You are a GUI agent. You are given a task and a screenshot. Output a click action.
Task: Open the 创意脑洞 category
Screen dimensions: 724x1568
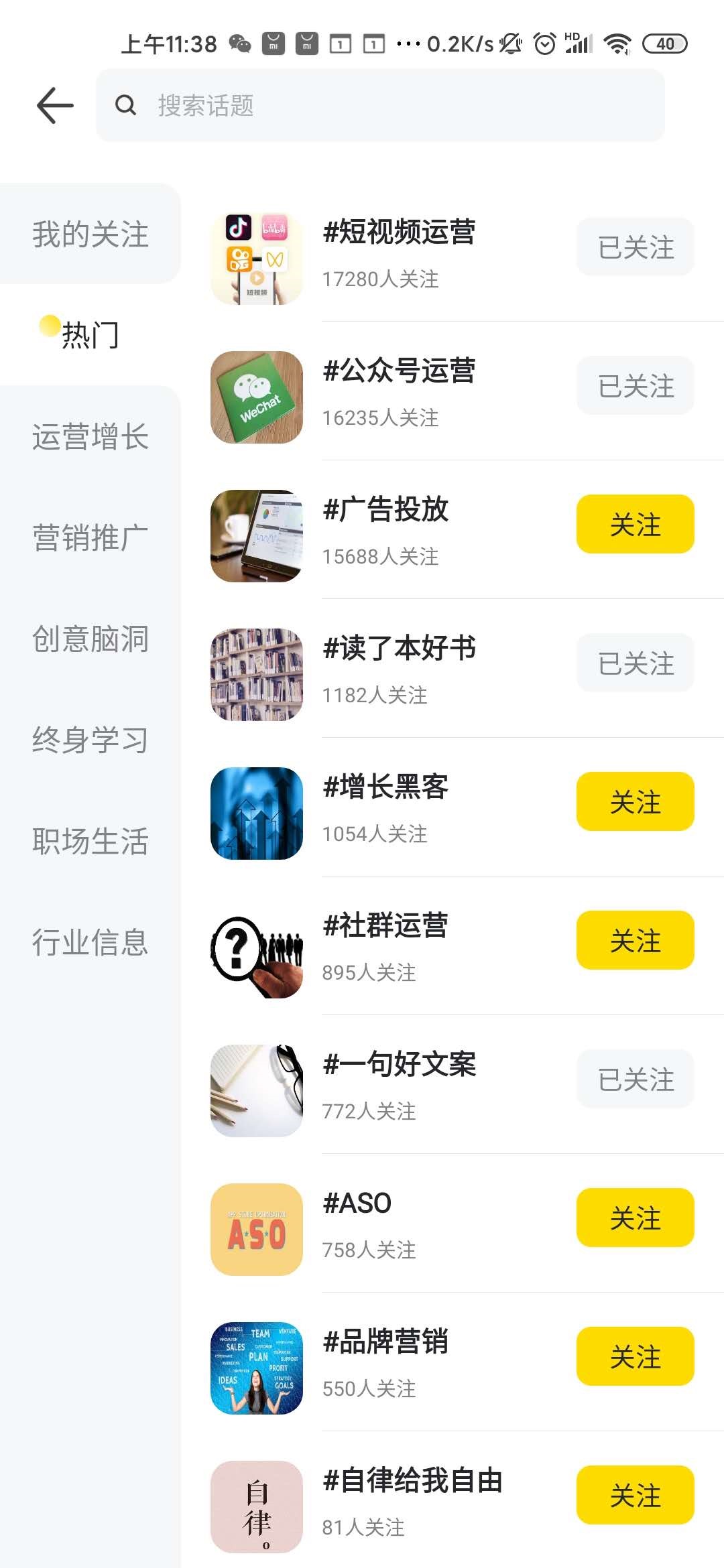pyautogui.click(x=90, y=639)
